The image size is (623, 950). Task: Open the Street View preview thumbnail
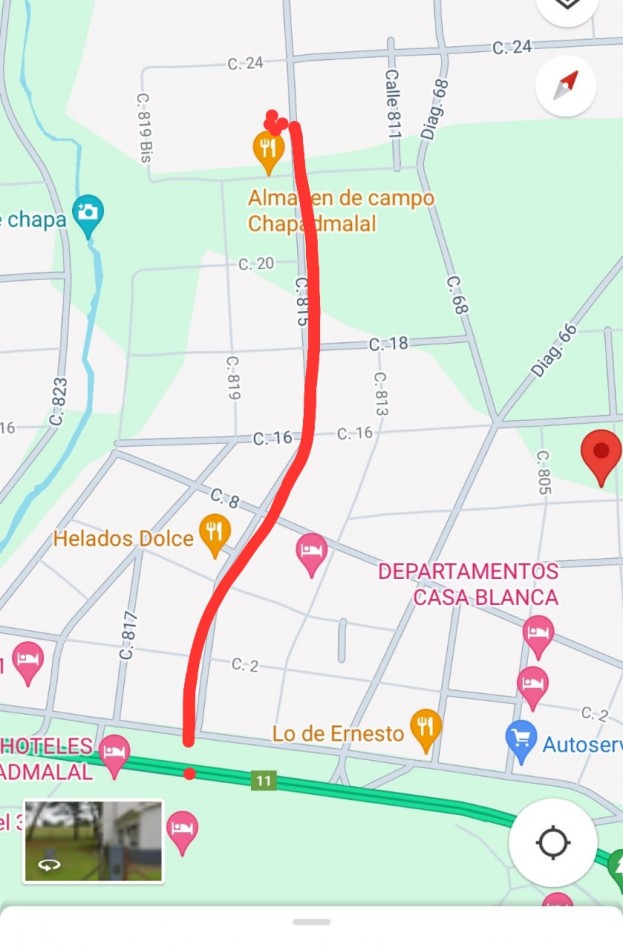(93, 841)
